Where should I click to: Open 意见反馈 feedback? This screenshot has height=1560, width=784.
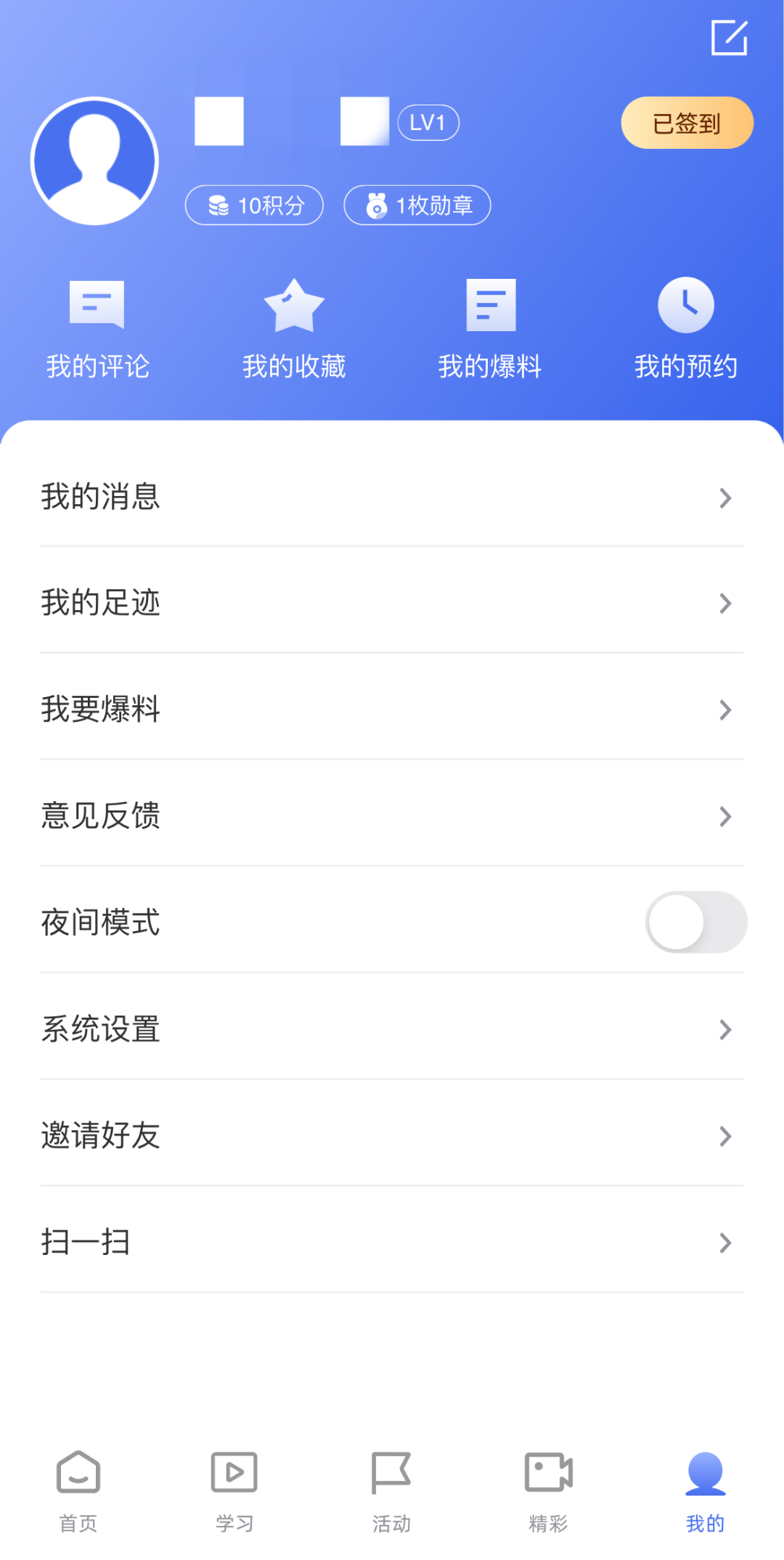point(392,816)
